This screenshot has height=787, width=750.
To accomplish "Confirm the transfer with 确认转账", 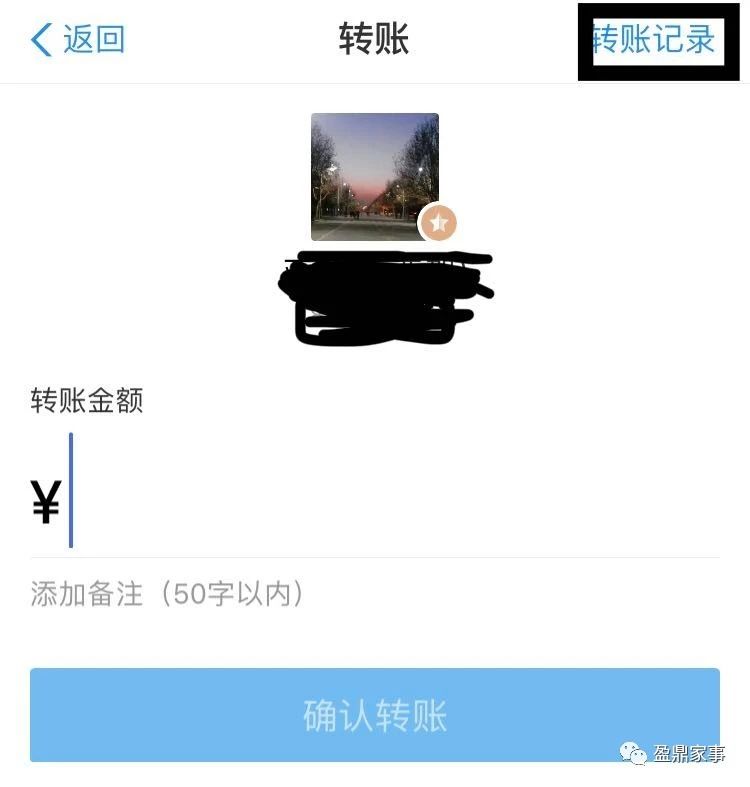I will [x=375, y=715].
